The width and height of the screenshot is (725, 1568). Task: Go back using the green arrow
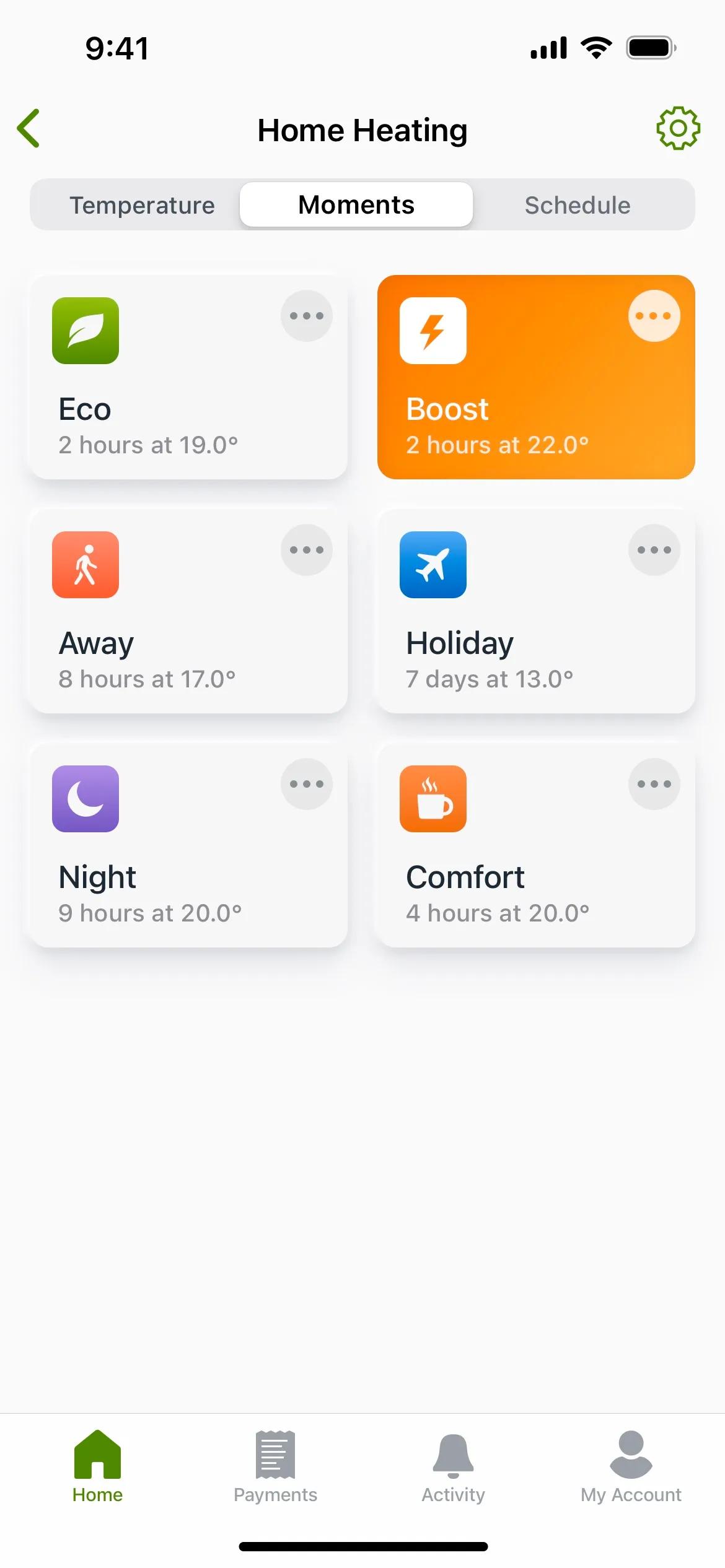[x=29, y=129]
